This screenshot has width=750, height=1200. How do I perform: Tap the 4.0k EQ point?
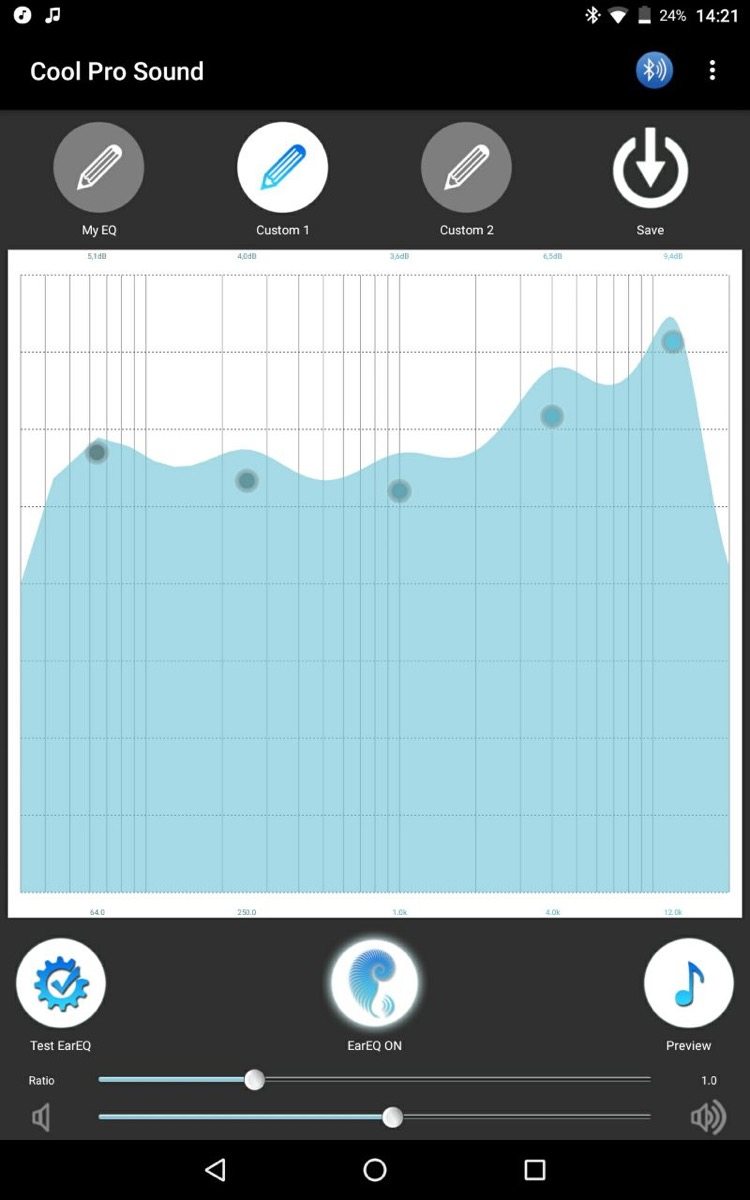[552, 416]
